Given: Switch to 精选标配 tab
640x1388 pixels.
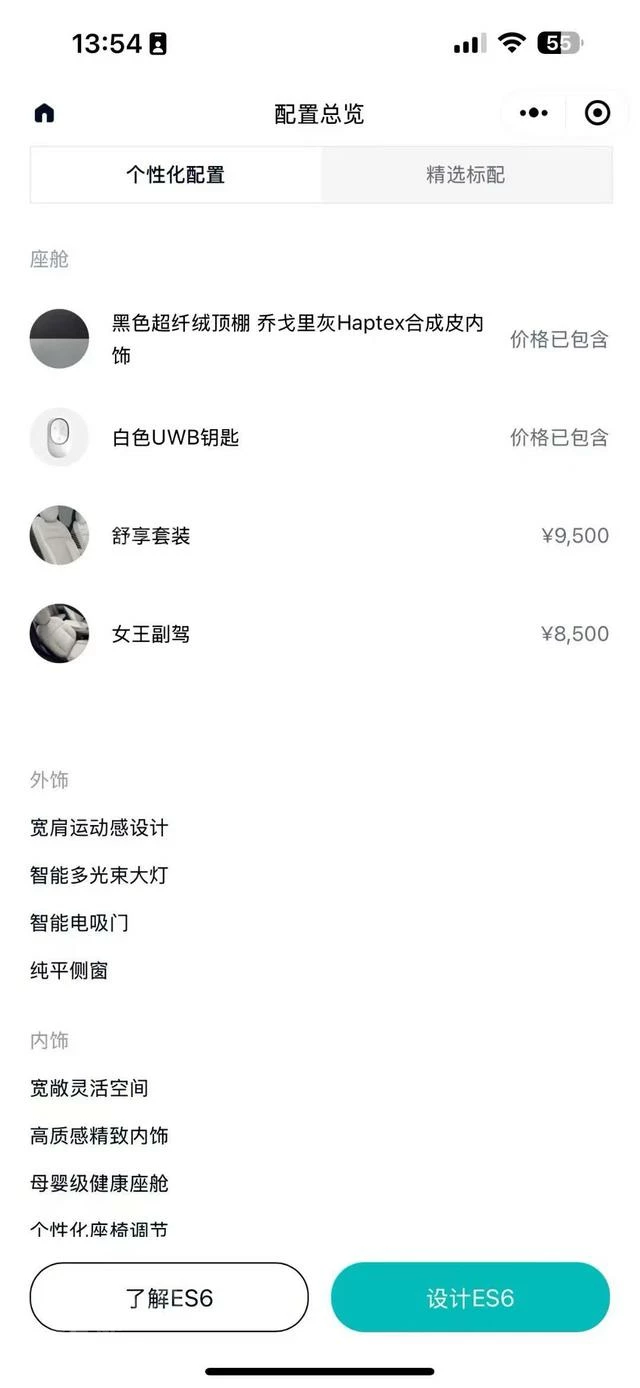Looking at the screenshot, I should 466,175.
